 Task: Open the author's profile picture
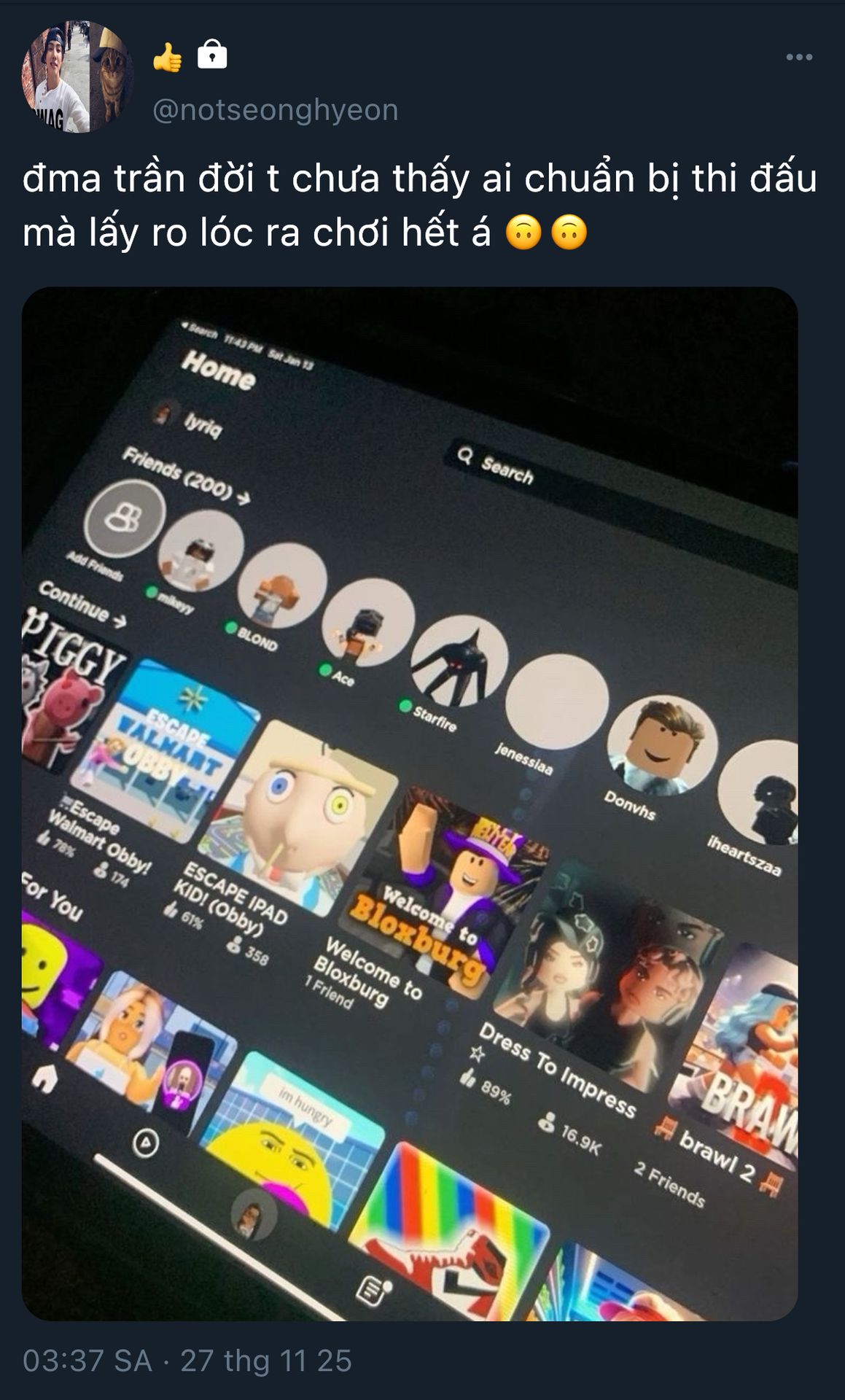(78, 77)
